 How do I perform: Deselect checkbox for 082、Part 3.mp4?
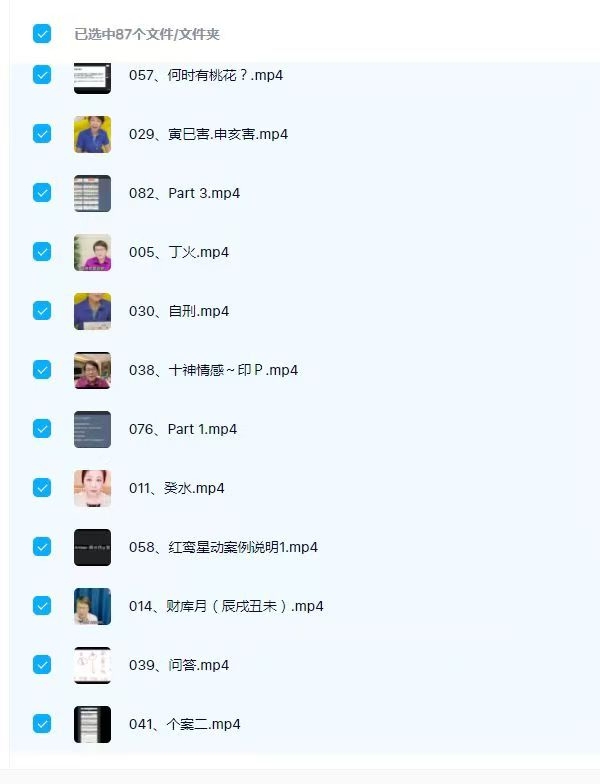(x=42, y=193)
